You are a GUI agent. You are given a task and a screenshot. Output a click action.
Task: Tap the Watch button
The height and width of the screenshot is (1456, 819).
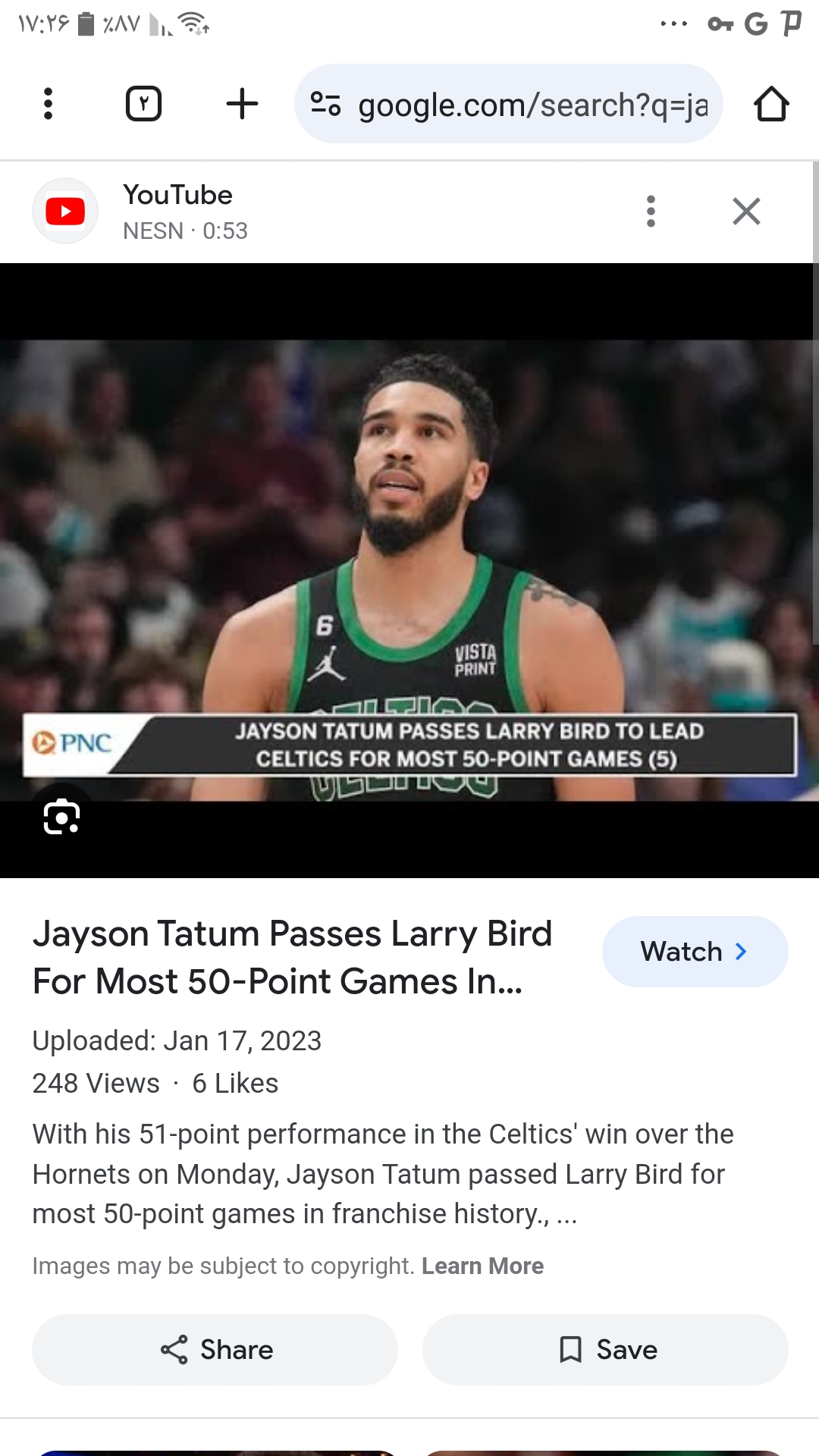pos(695,951)
